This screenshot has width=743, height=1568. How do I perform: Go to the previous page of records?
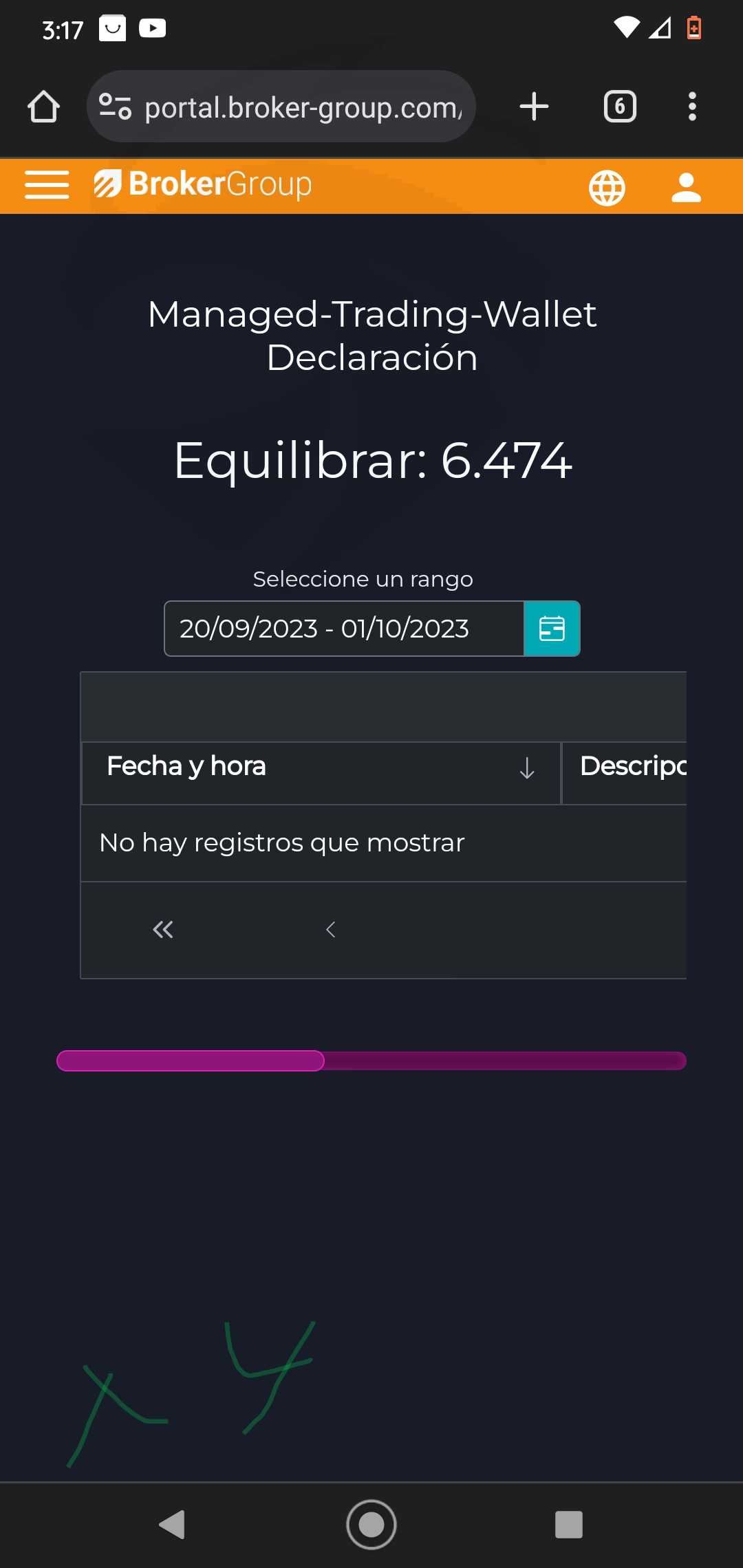(x=330, y=930)
